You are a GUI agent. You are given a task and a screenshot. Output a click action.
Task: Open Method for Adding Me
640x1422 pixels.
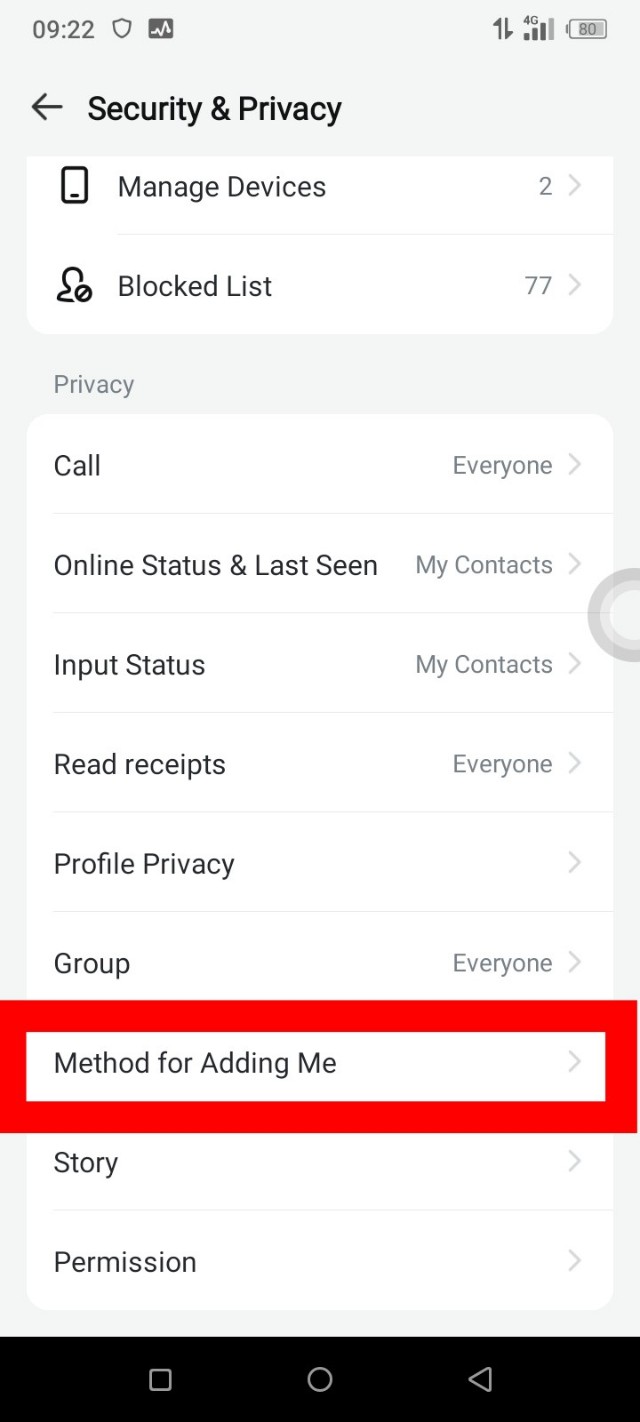coord(316,1063)
